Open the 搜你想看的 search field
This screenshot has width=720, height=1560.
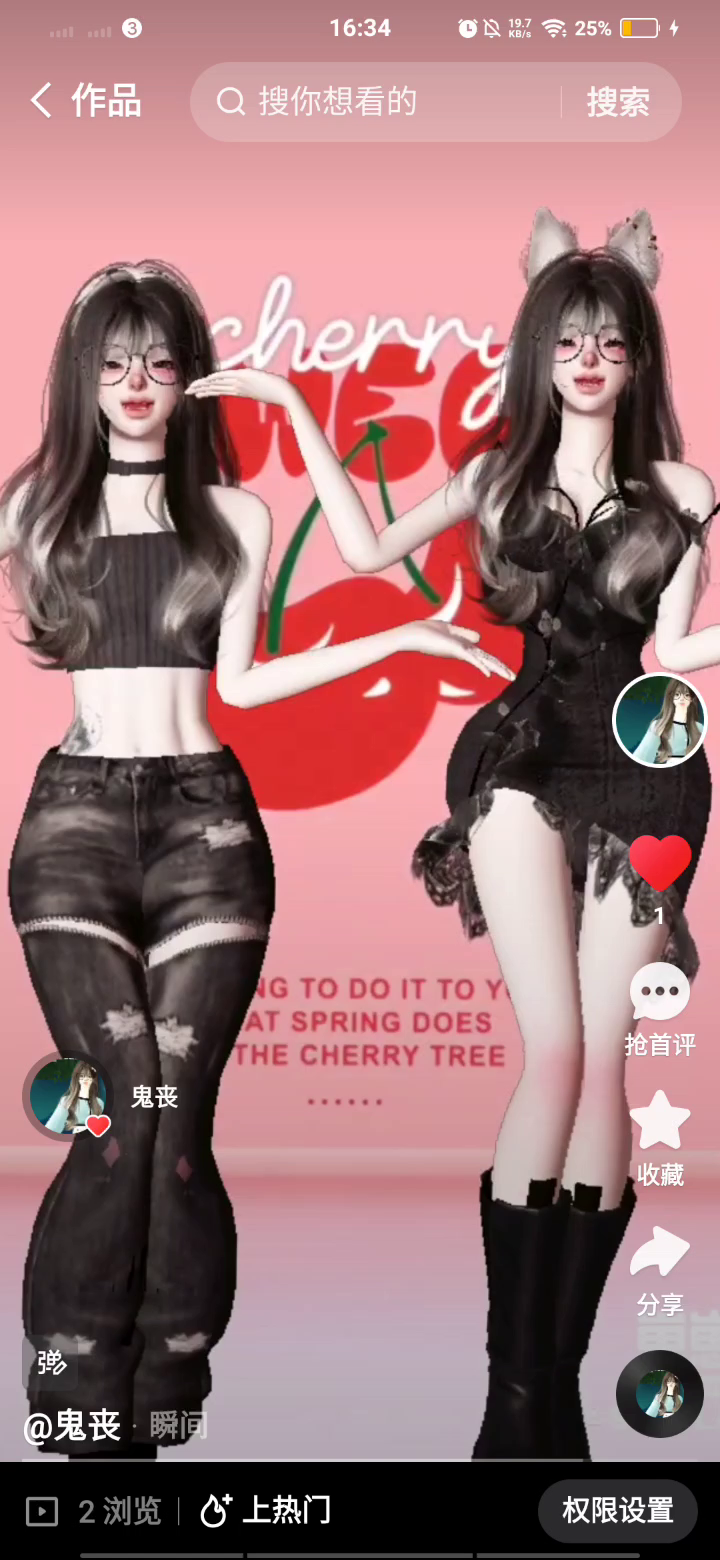[380, 101]
